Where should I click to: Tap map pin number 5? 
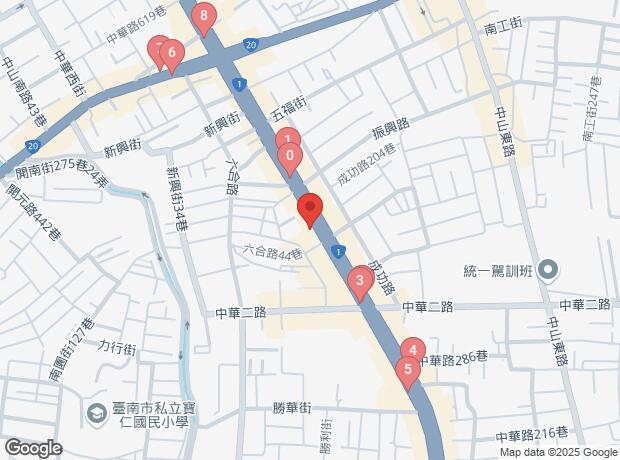click(406, 369)
